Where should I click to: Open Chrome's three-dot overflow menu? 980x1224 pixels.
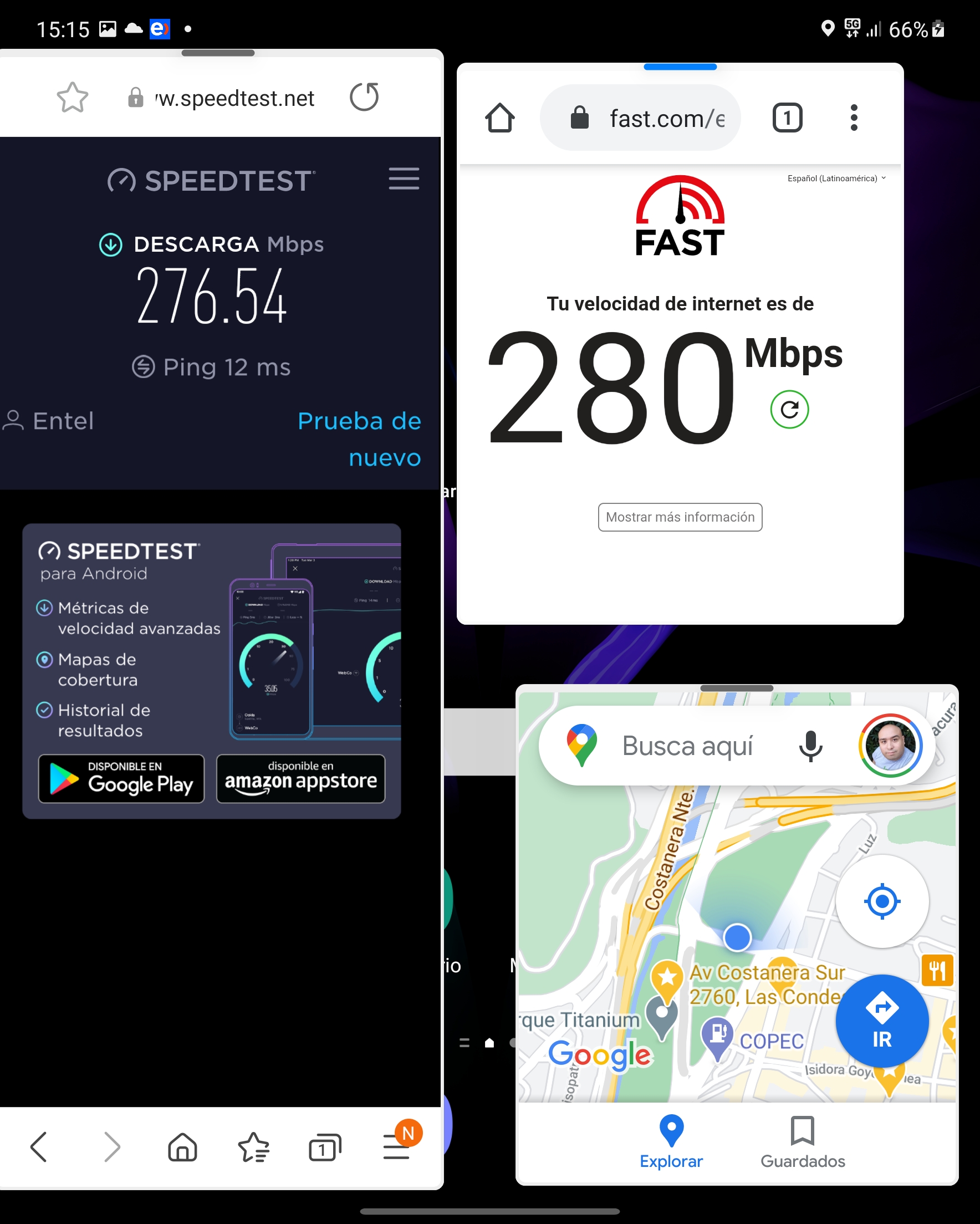854,118
